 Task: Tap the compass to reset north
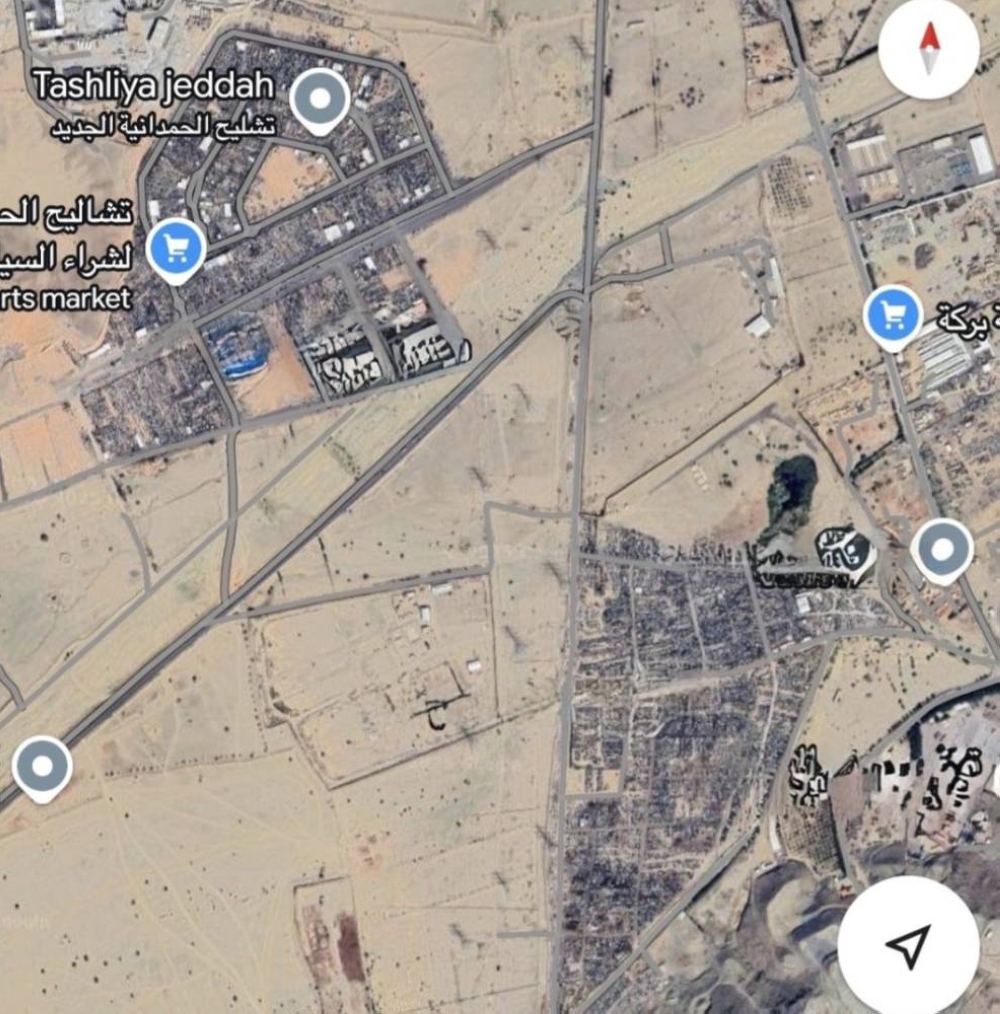[929, 49]
